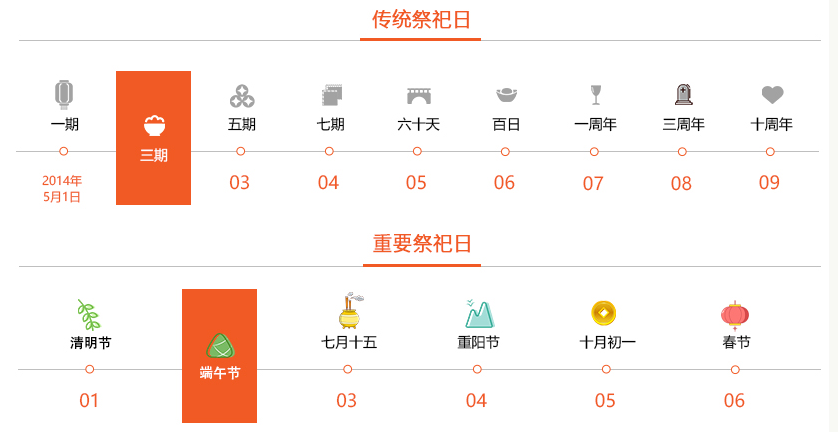Image resolution: width=838 pixels, height=432 pixels.
Task: Select the highlighted 三期 item
Action: 153,138
